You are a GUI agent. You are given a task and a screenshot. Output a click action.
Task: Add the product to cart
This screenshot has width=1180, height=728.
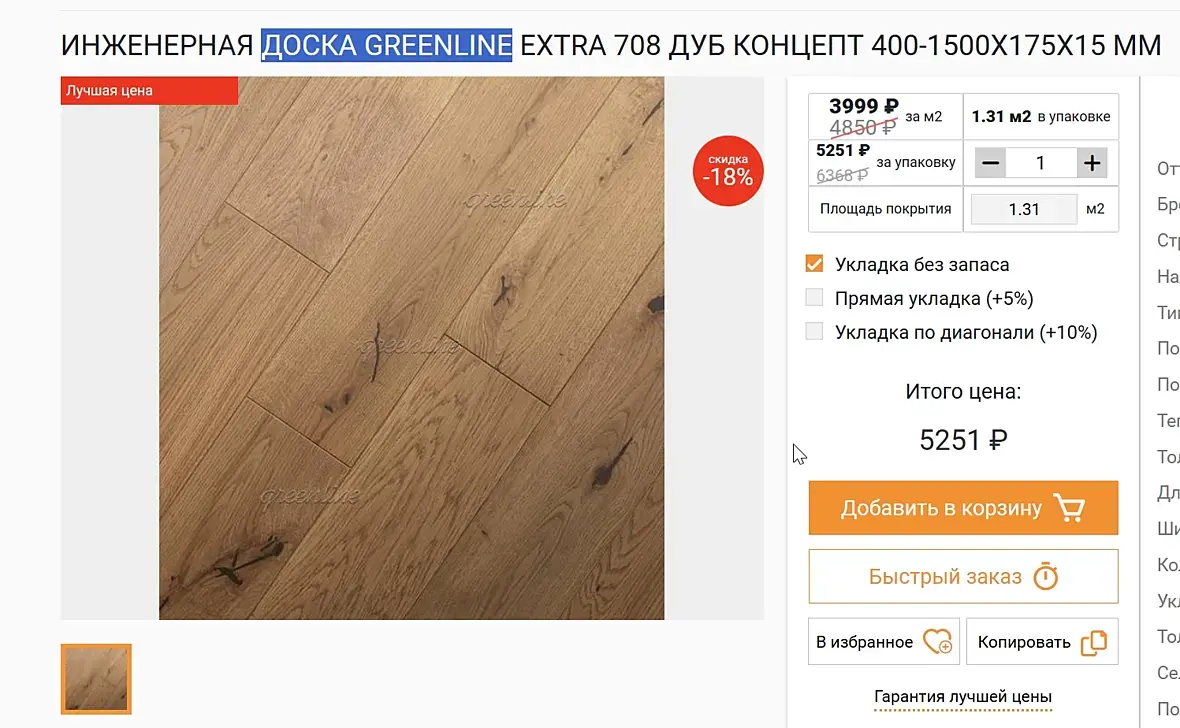pyautogui.click(x=962, y=508)
